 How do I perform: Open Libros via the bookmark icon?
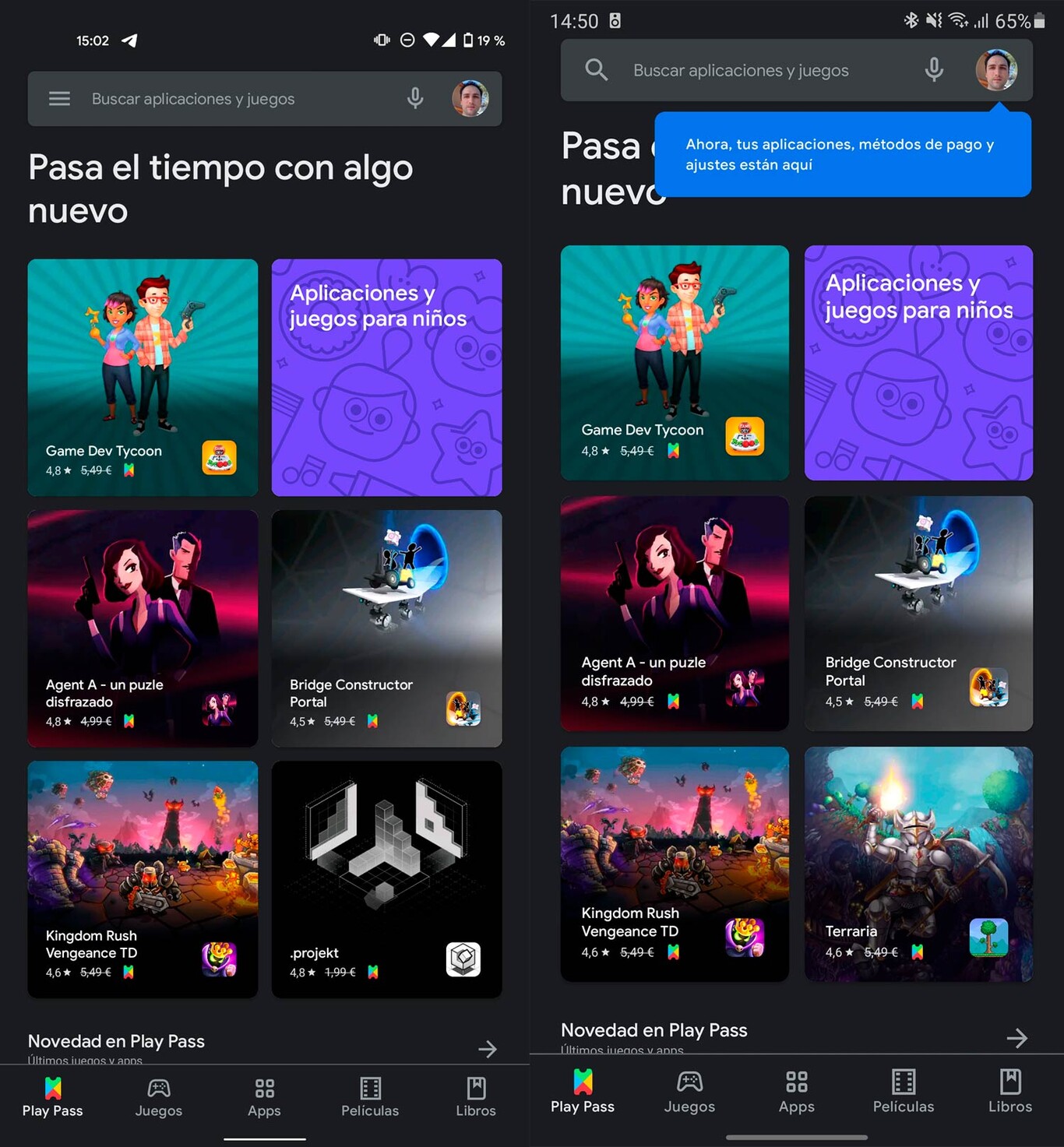(x=475, y=1087)
